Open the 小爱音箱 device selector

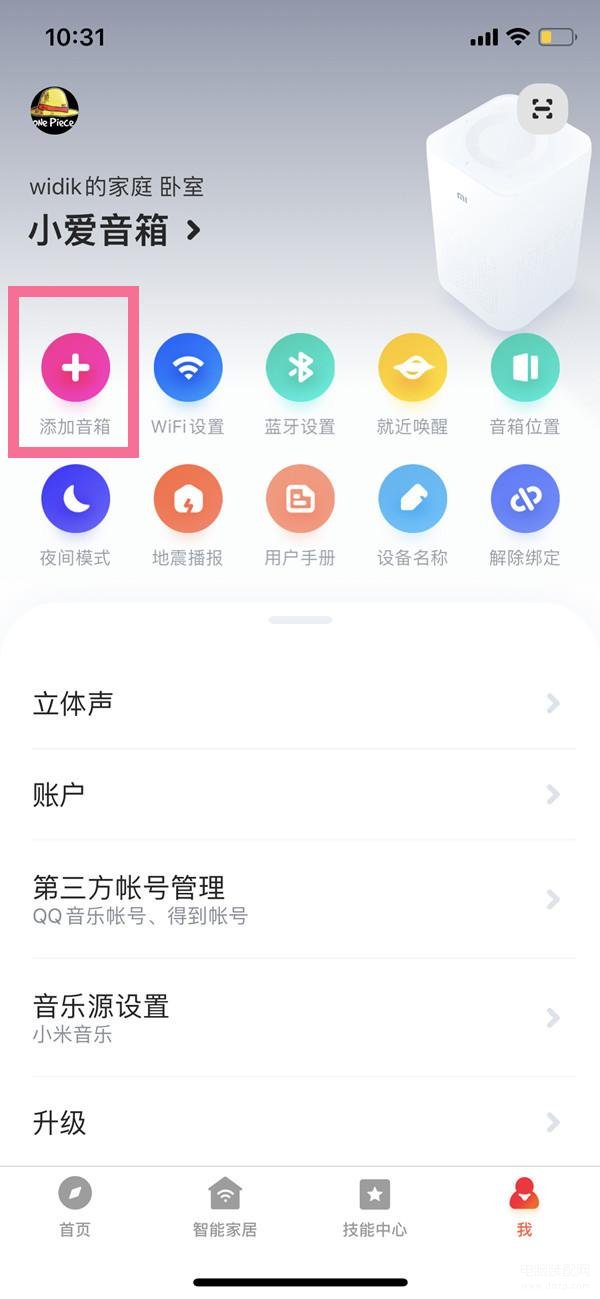click(114, 231)
